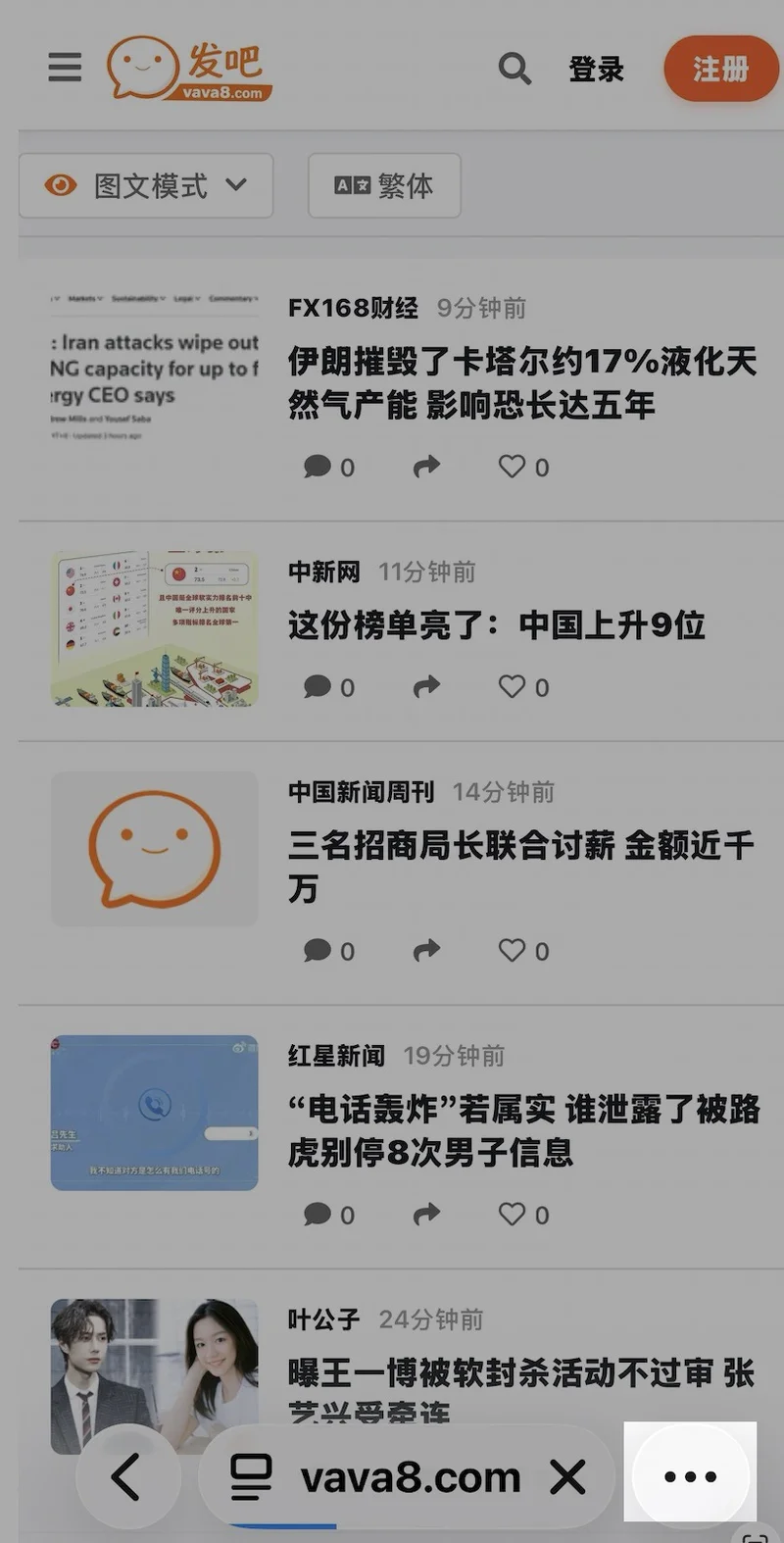Open the browser more options menu
The image size is (784, 1543).
(x=690, y=1476)
